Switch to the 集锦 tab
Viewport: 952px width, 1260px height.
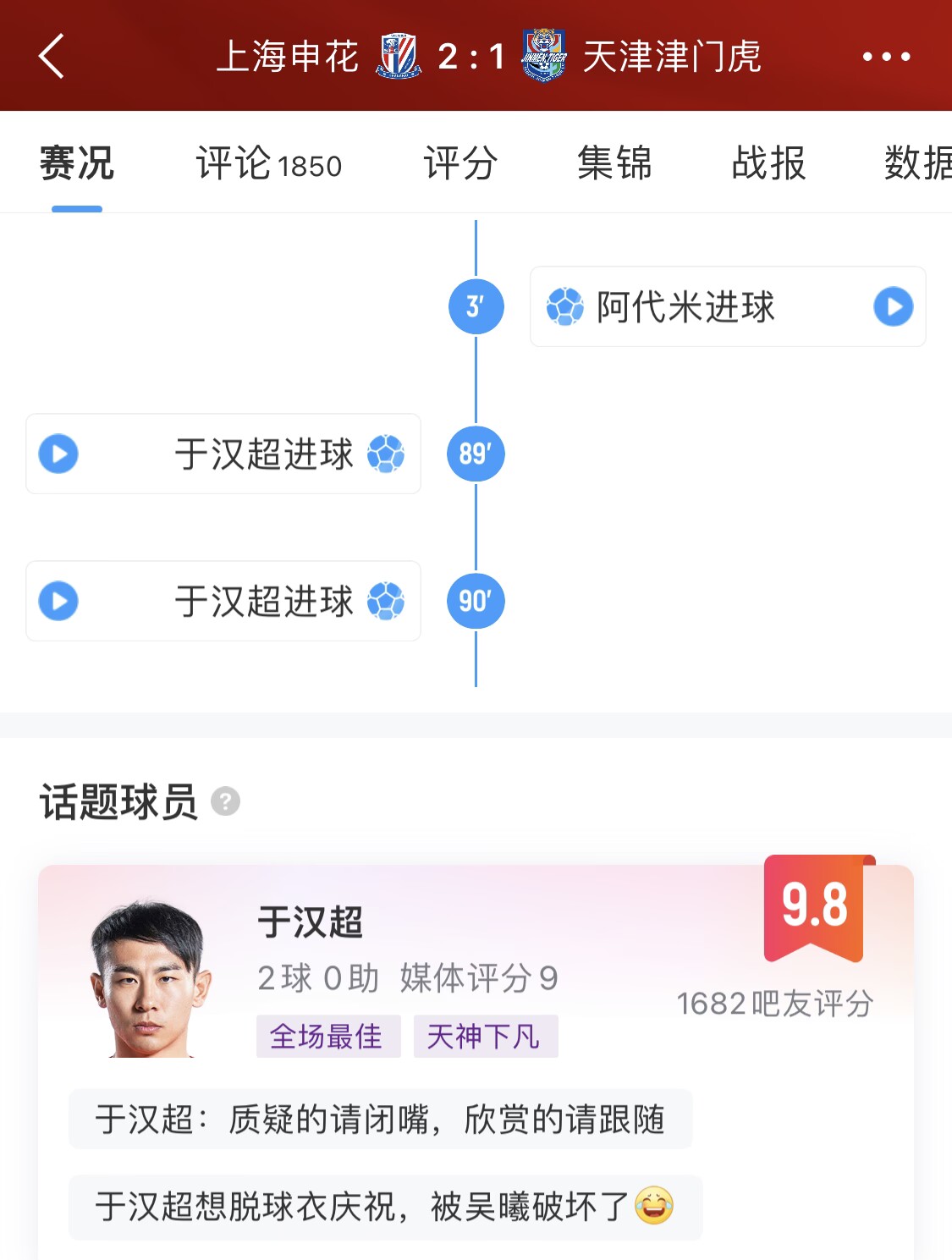coord(614,163)
